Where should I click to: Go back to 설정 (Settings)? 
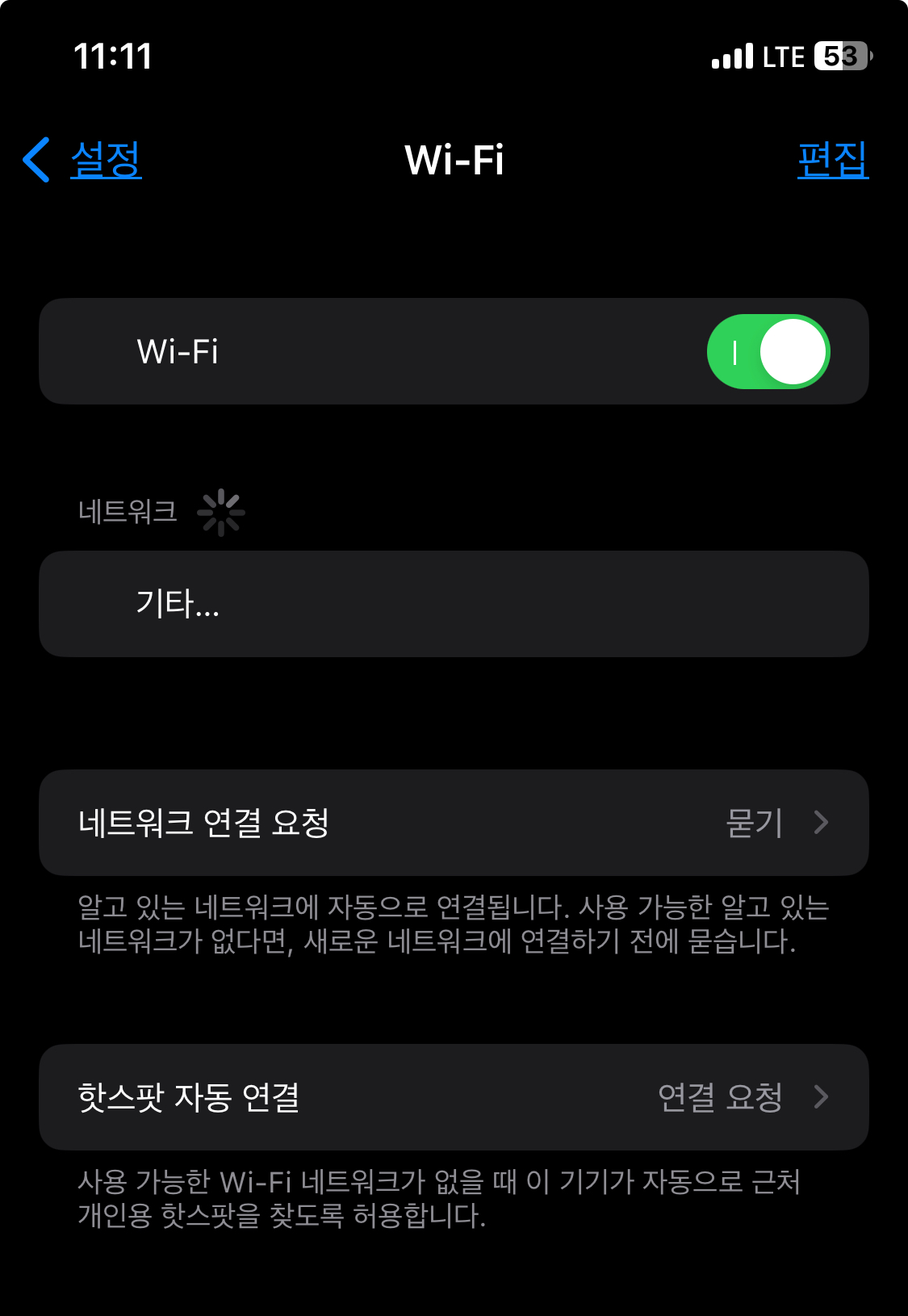coord(82,160)
